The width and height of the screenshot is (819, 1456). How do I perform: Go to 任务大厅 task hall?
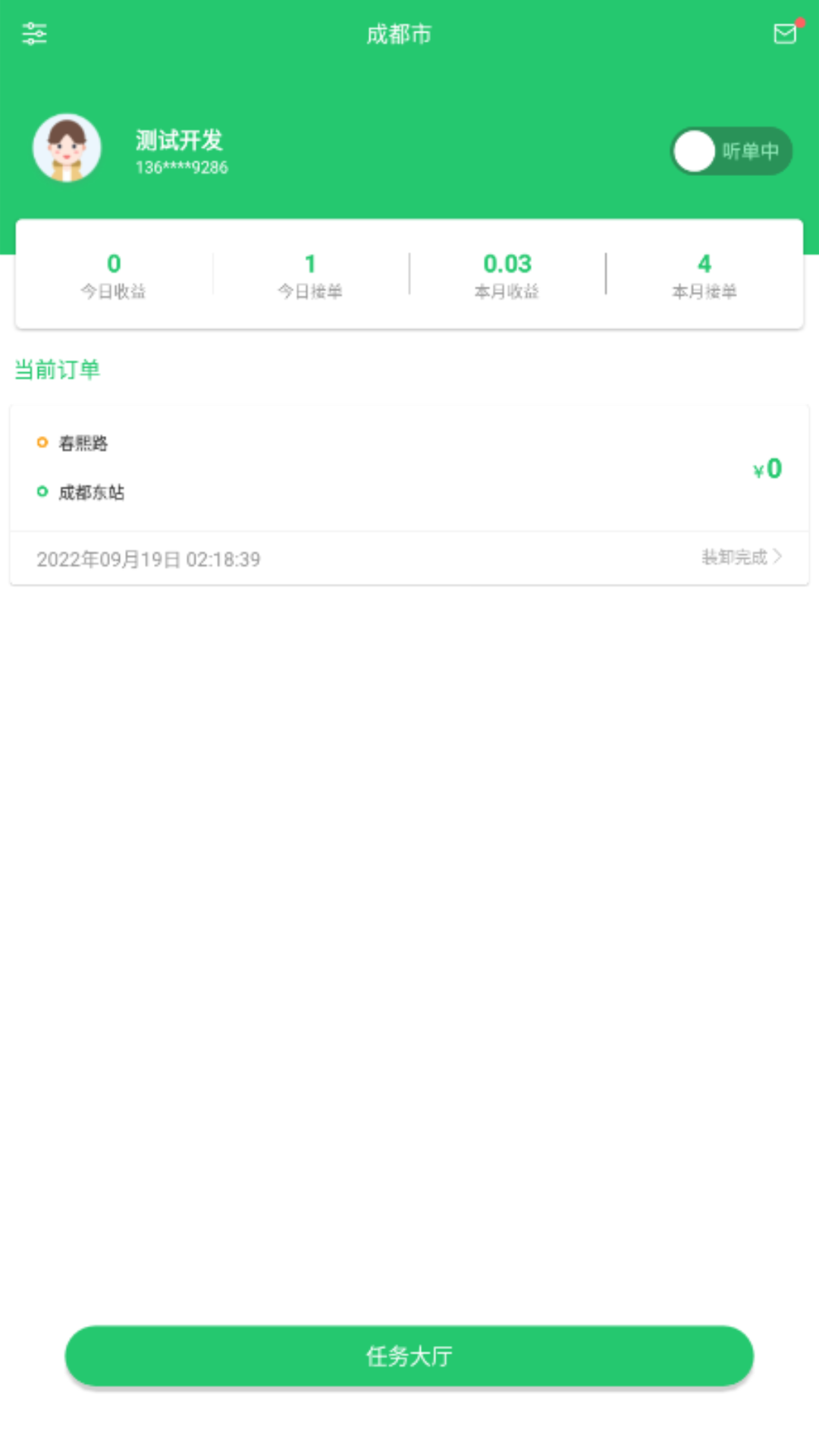[x=409, y=1355]
